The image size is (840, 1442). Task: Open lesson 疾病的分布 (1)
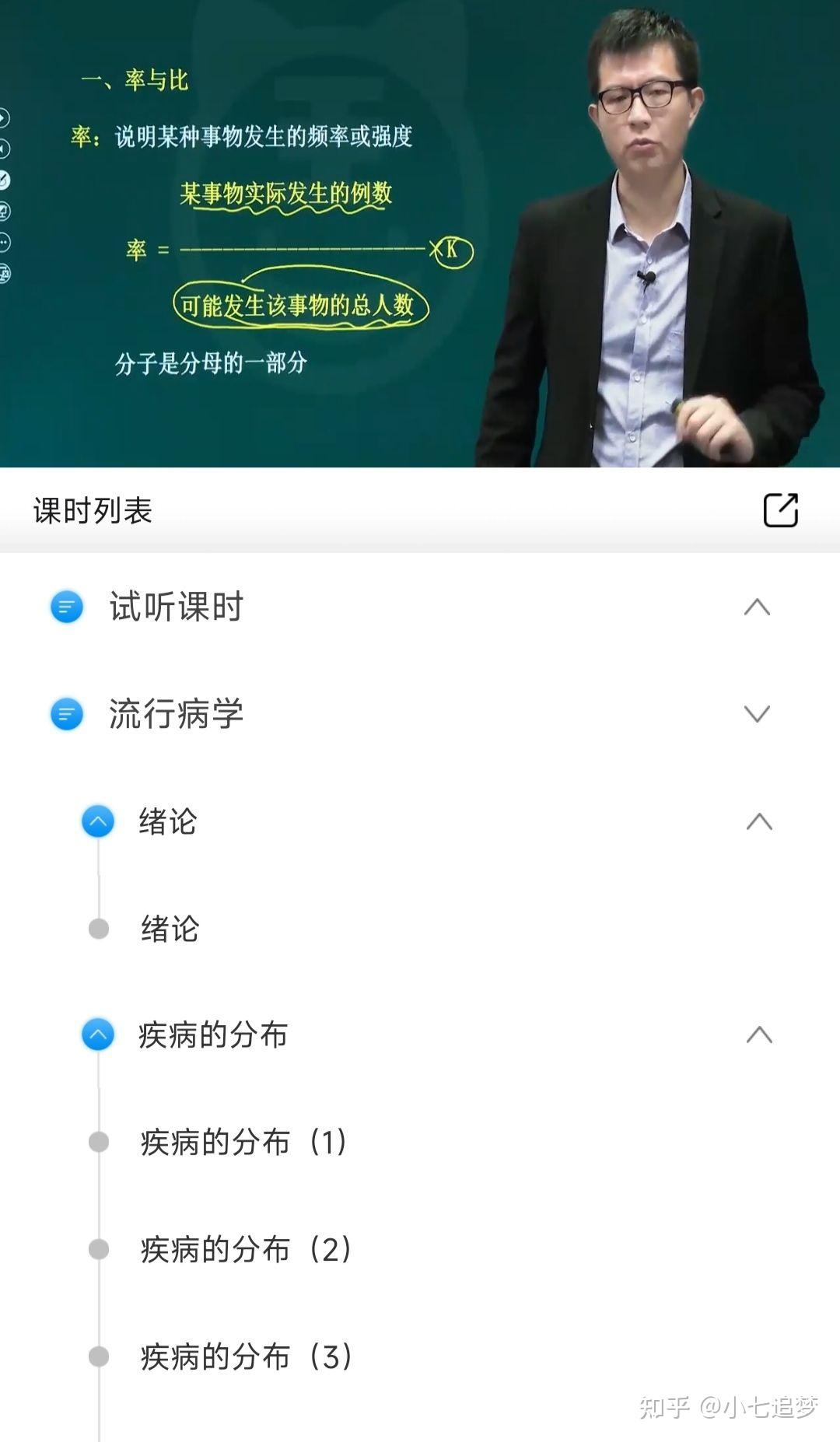(243, 1142)
